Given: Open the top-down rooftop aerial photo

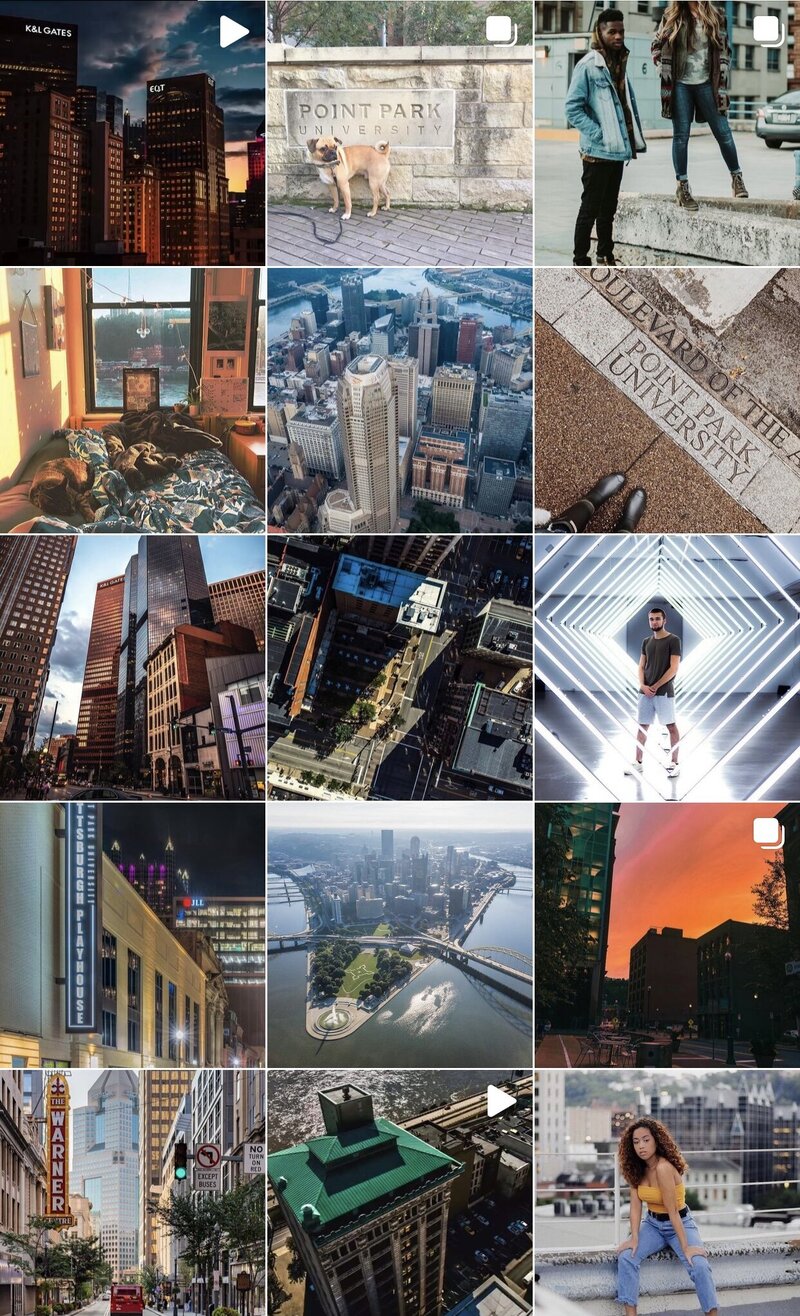Looking at the screenshot, I should [x=399, y=667].
